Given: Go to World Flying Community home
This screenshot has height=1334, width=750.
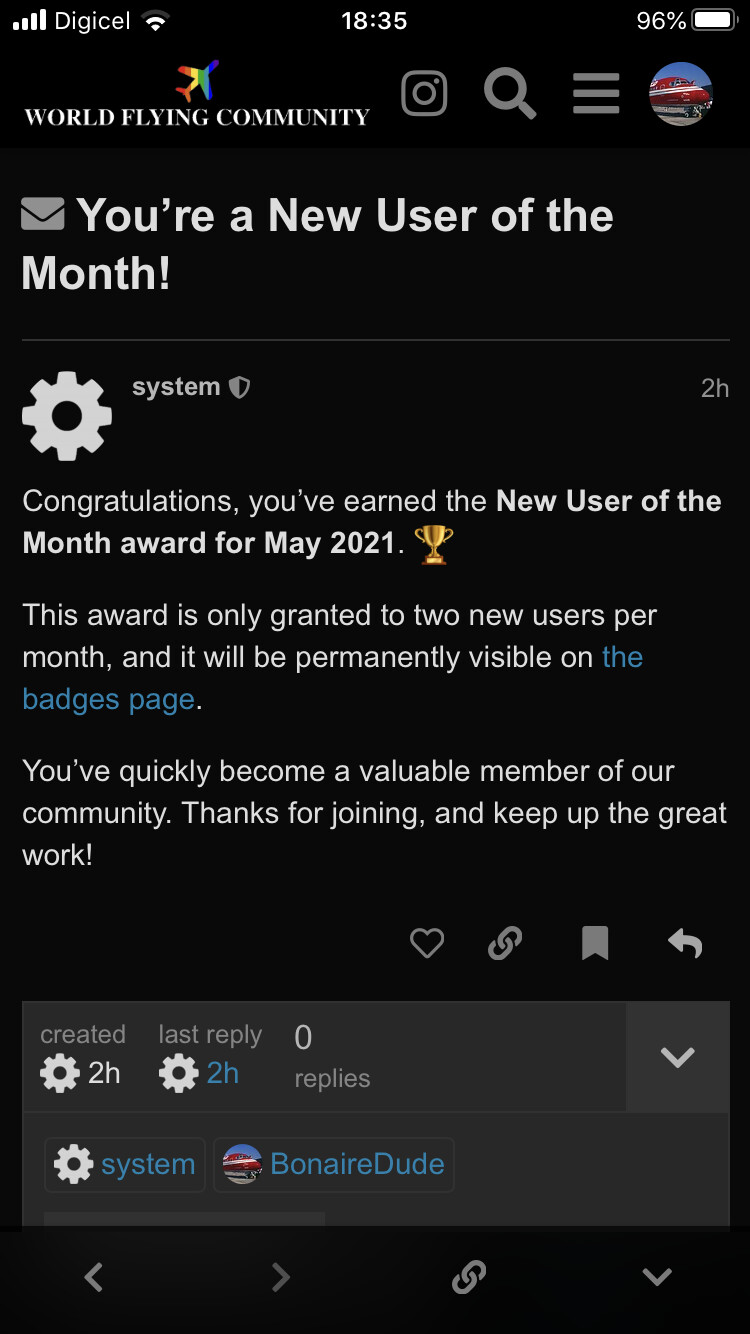Looking at the screenshot, I should point(197,94).
